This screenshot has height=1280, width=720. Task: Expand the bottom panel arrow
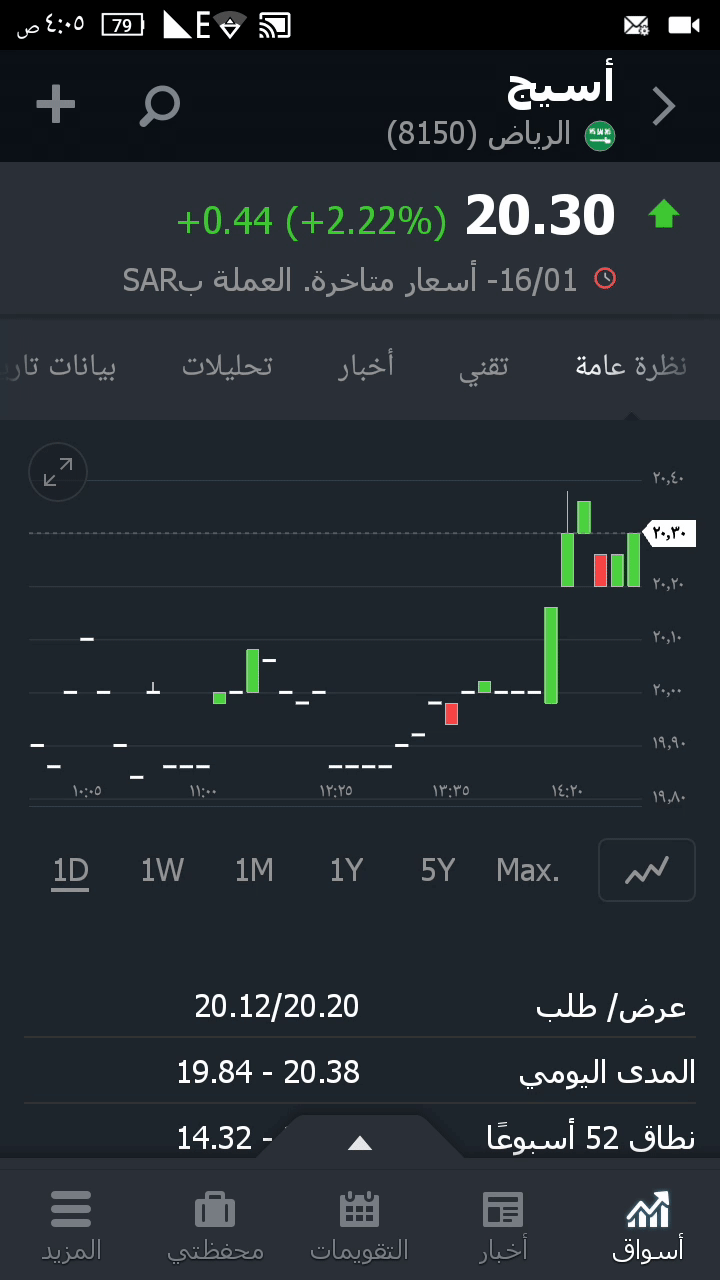(360, 1143)
